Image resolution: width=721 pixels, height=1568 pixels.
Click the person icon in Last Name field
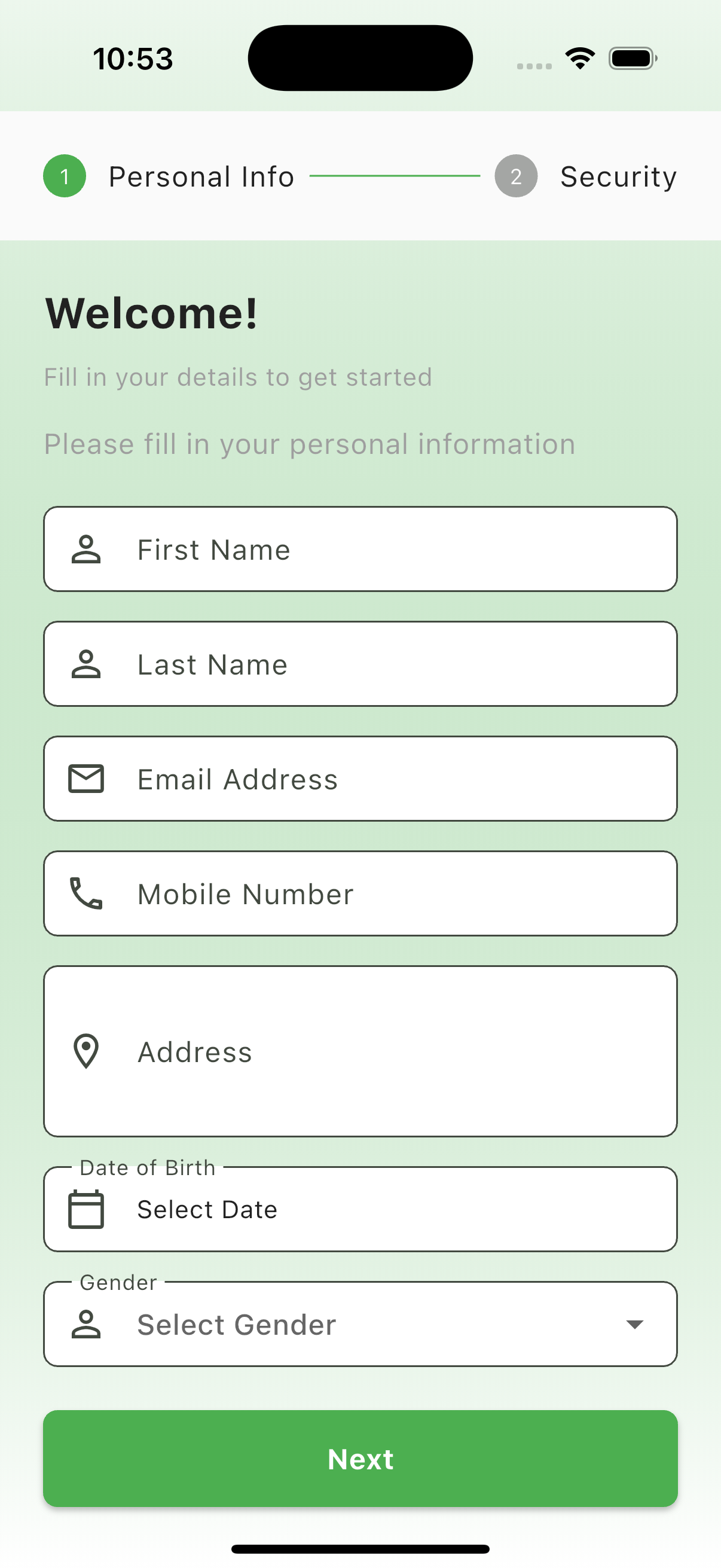[x=87, y=663]
